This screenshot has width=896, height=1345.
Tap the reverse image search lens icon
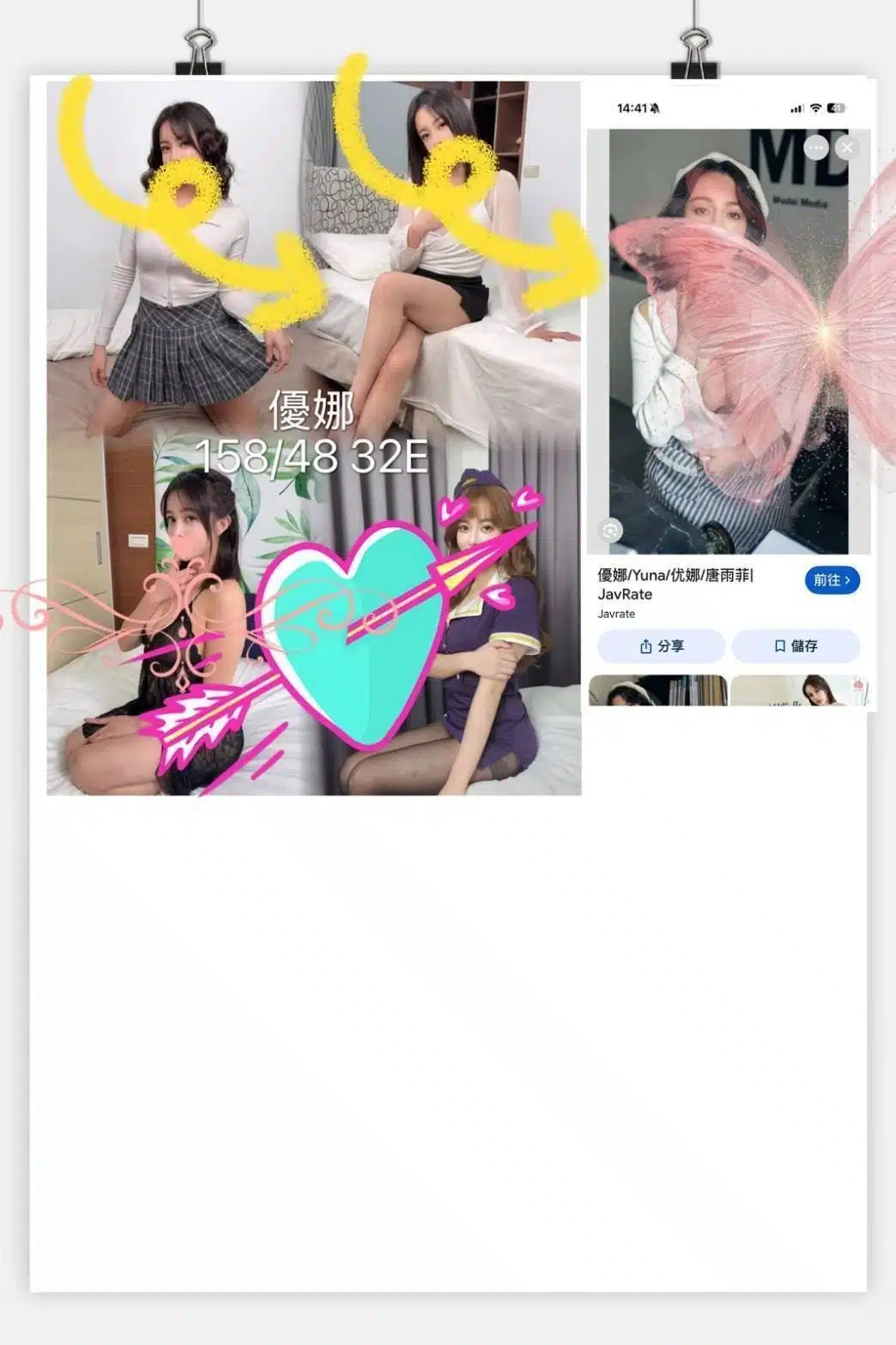tap(610, 530)
